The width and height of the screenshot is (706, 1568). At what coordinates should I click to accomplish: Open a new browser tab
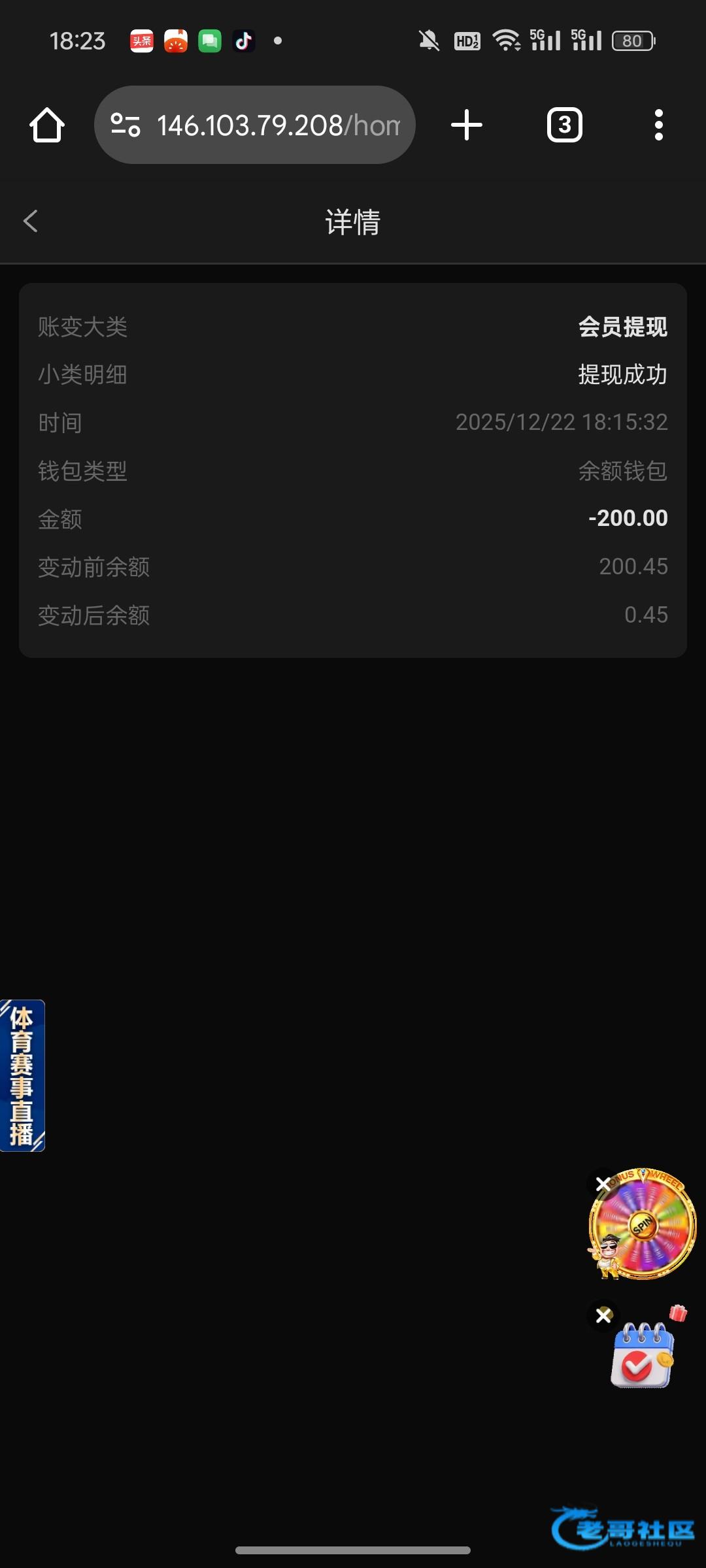click(467, 125)
